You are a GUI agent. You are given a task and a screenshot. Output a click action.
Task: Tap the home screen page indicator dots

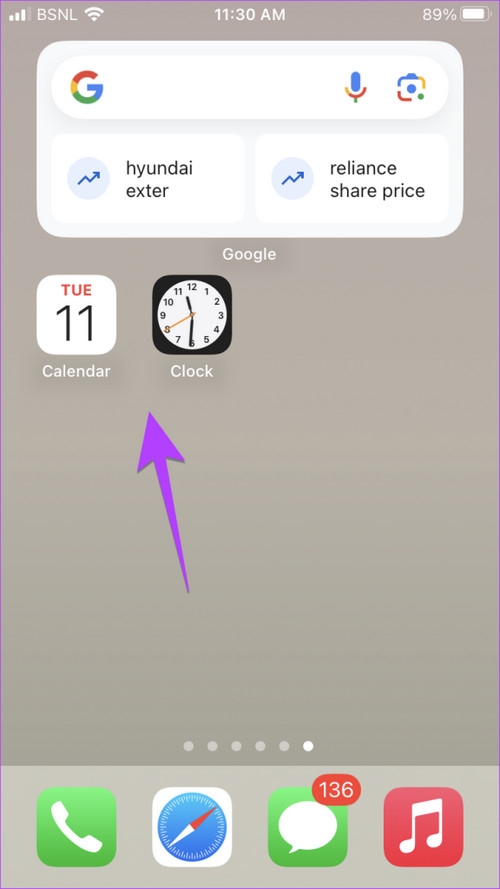(x=248, y=746)
